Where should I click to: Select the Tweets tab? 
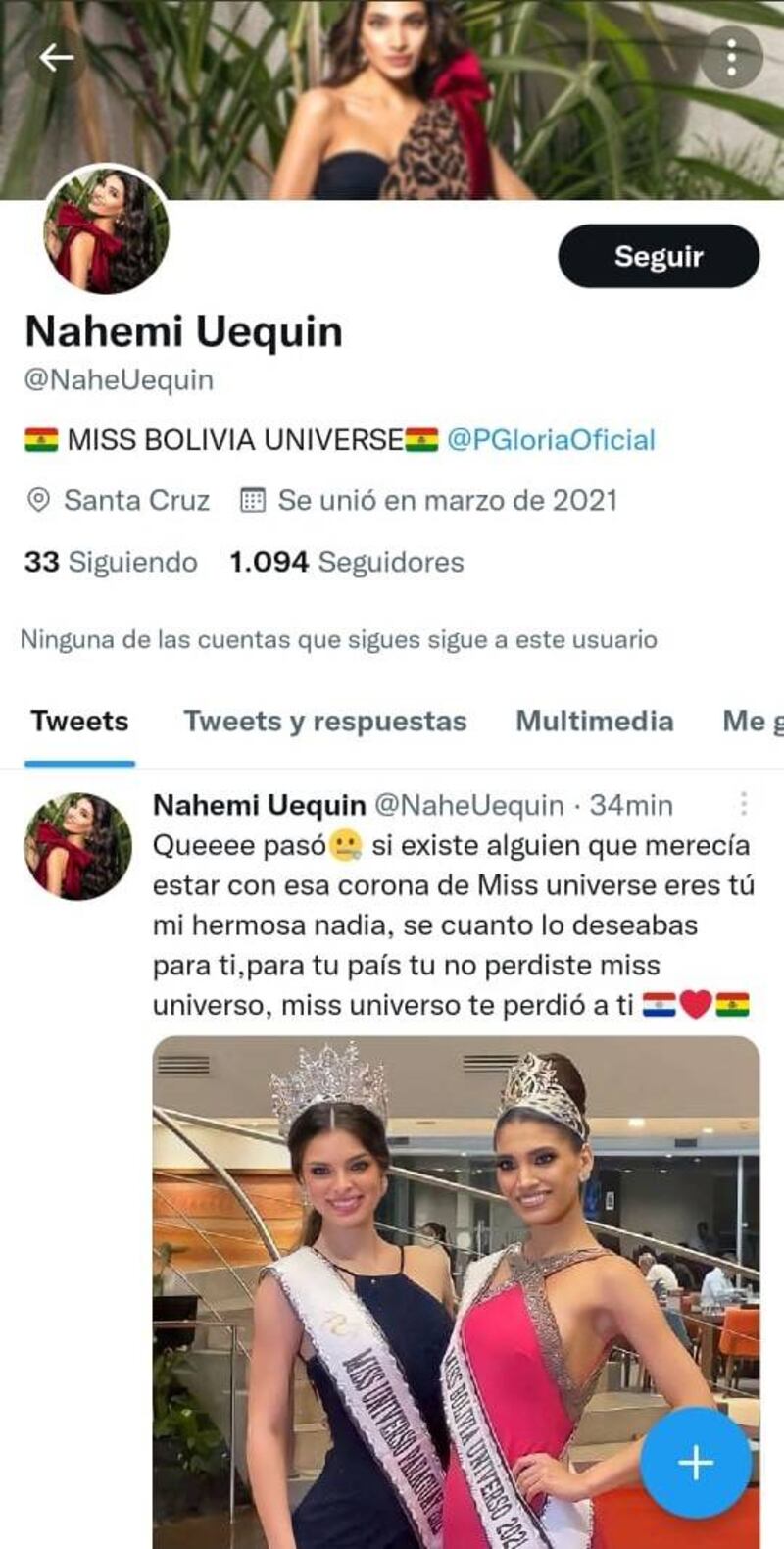[x=79, y=722]
